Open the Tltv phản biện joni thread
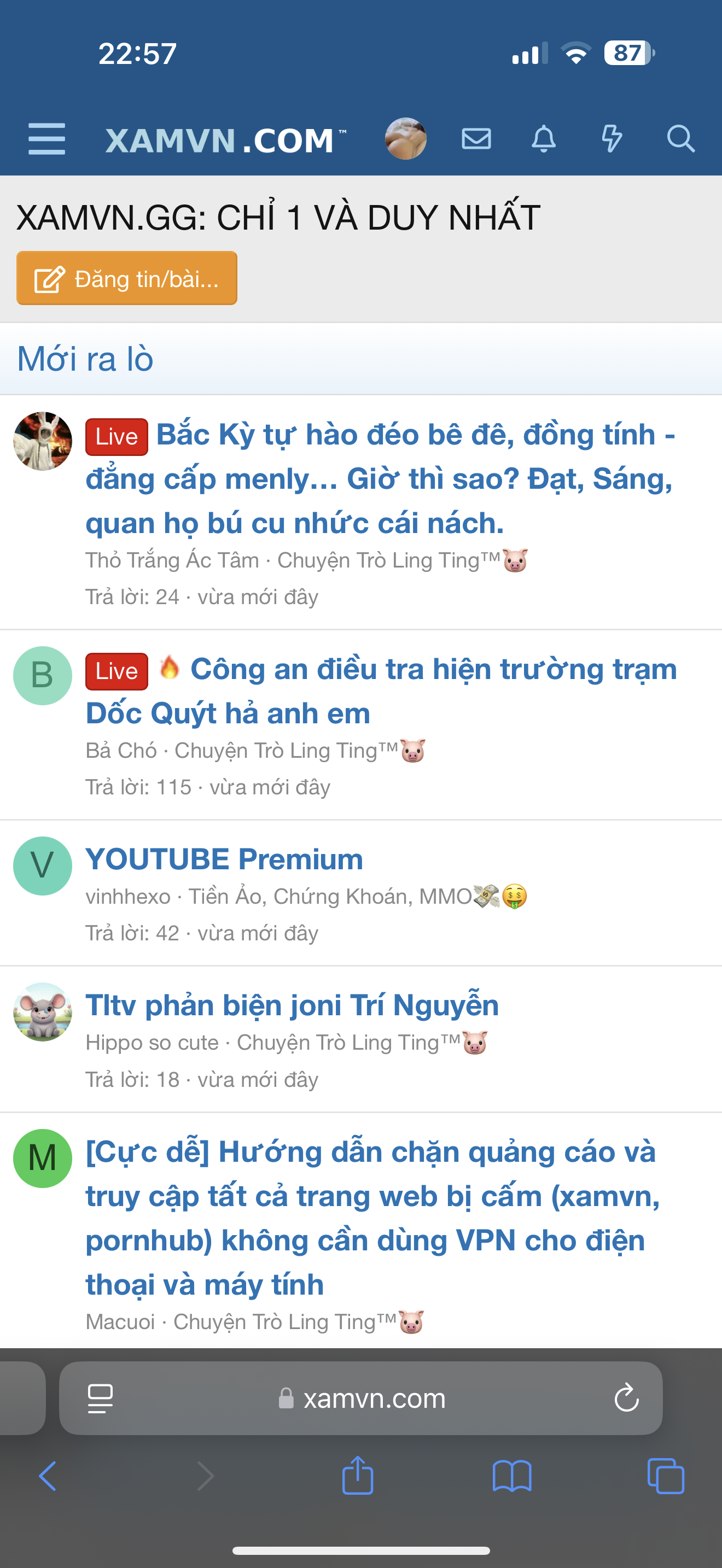This screenshot has height=1568, width=722. pyautogui.click(x=292, y=1005)
